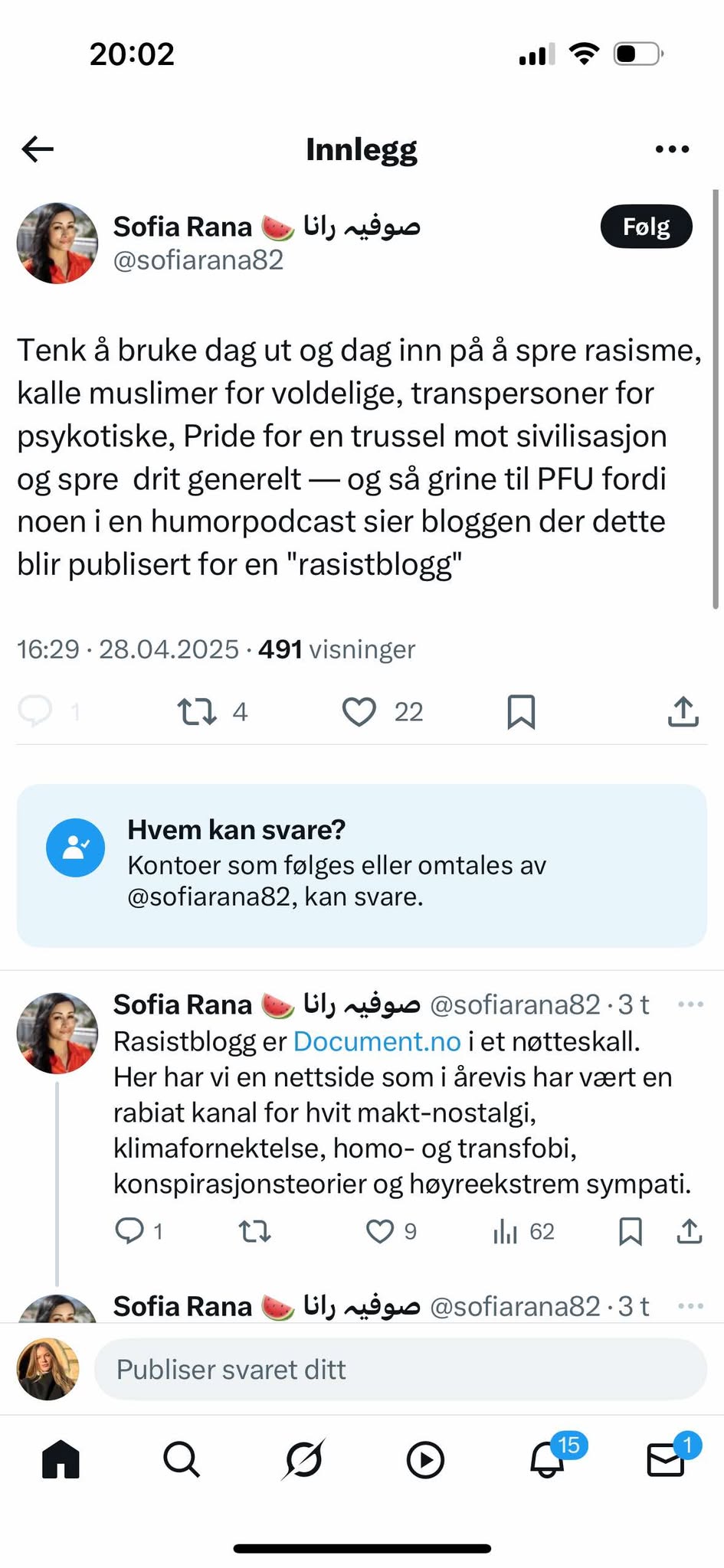Switch to the Home tab
Viewport: 724px width, 1568px height.
61,1459
